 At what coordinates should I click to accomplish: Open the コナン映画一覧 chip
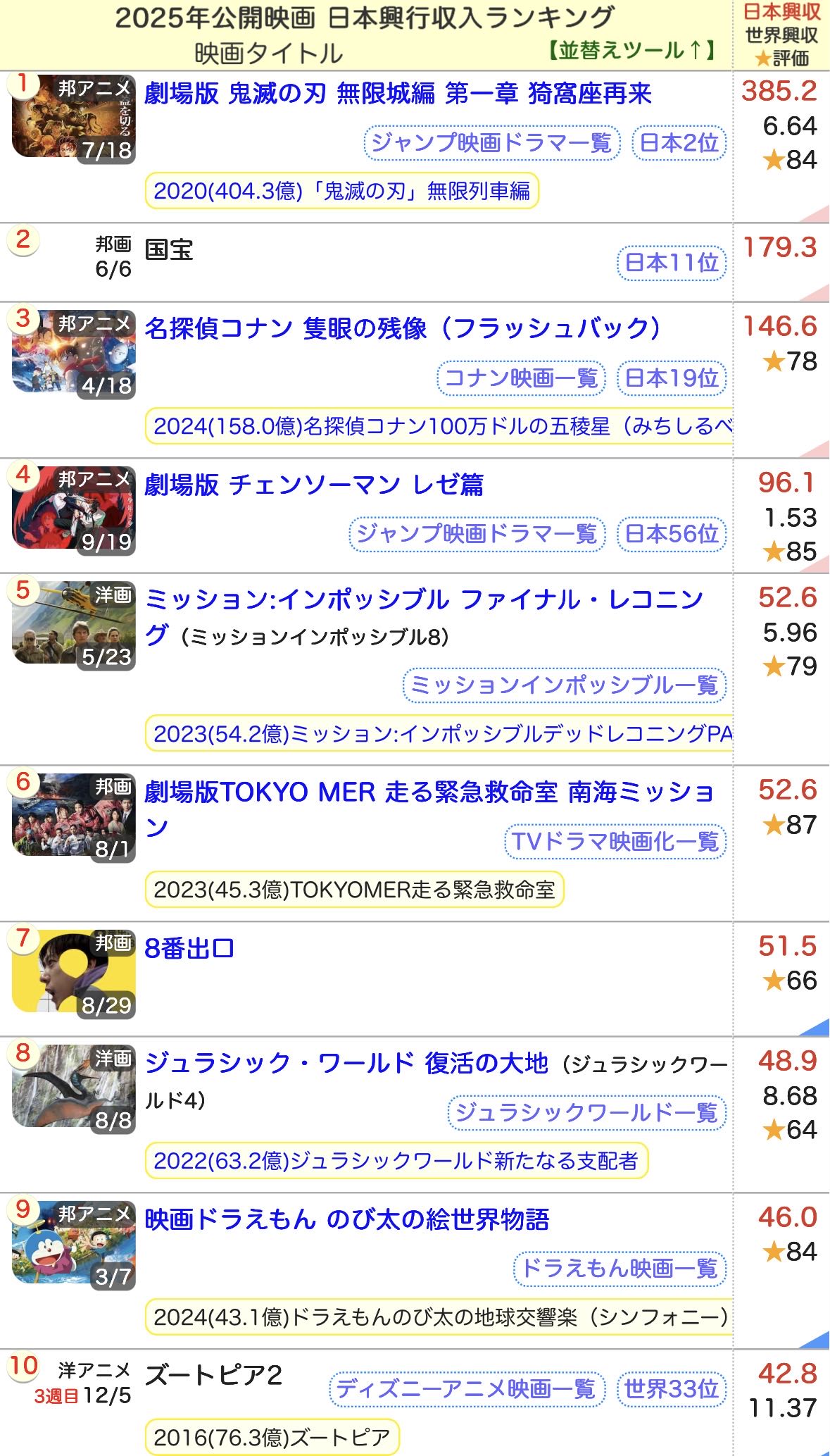tap(521, 378)
